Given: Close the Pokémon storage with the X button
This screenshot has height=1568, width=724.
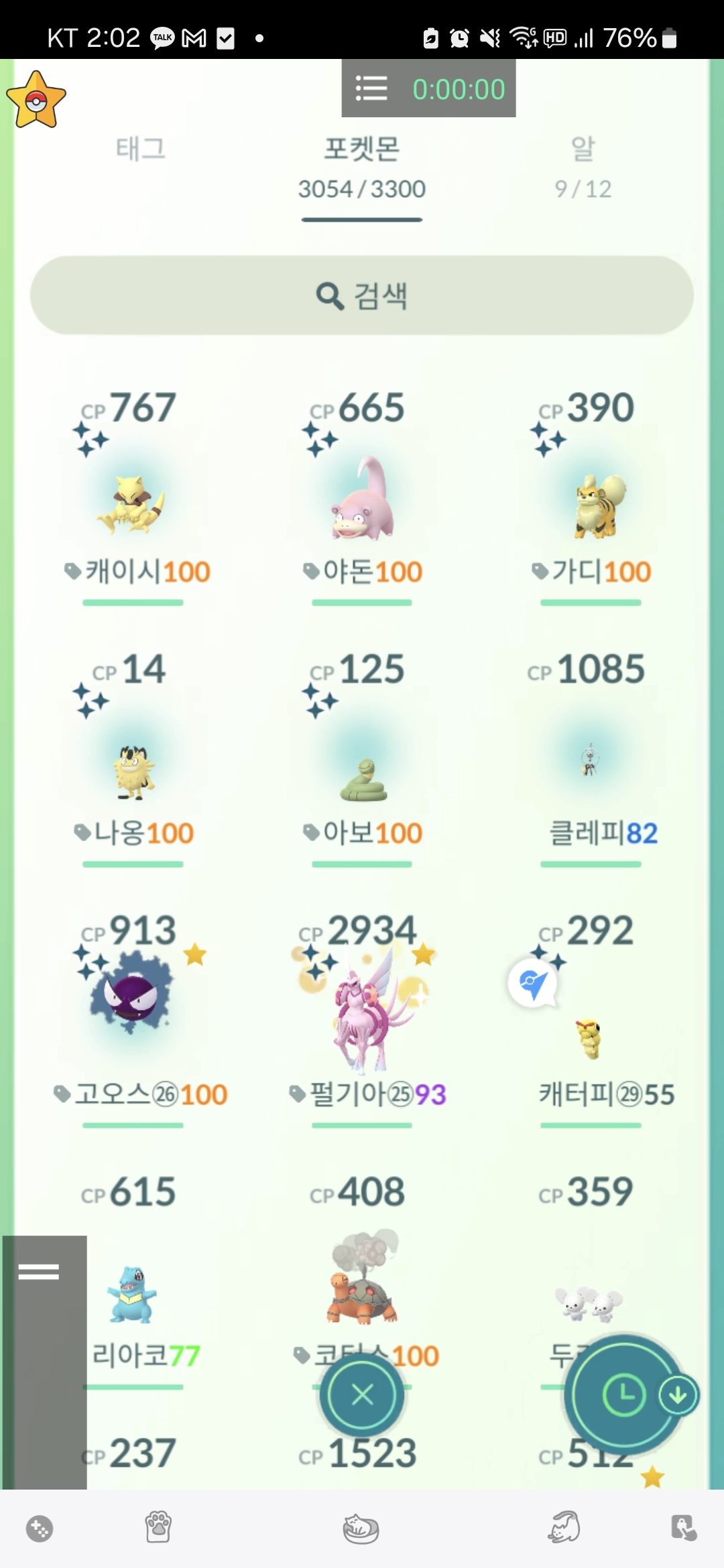Looking at the screenshot, I should (x=362, y=1394).
